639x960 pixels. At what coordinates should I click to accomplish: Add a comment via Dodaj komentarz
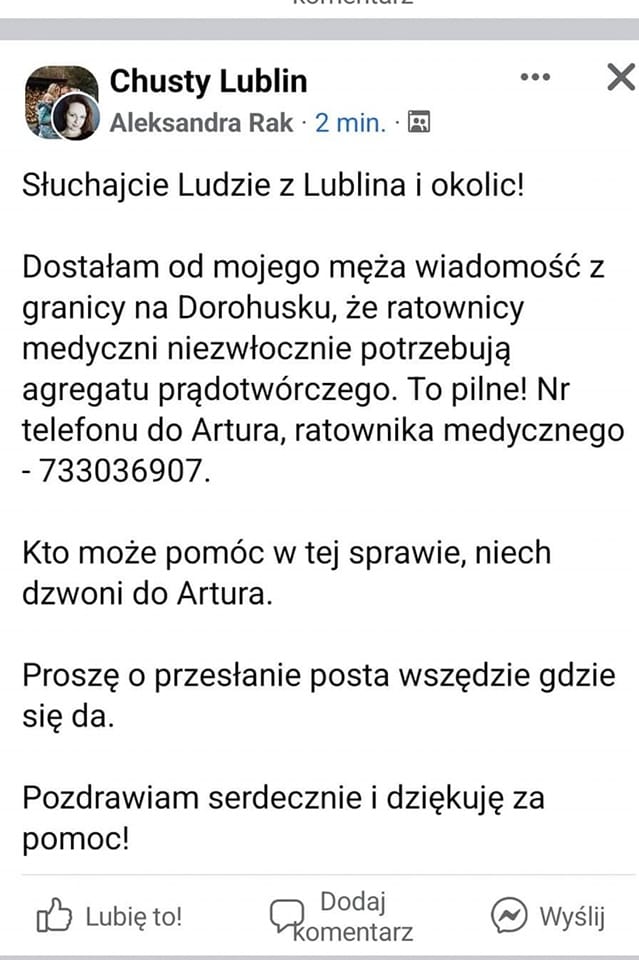(340, 916)
